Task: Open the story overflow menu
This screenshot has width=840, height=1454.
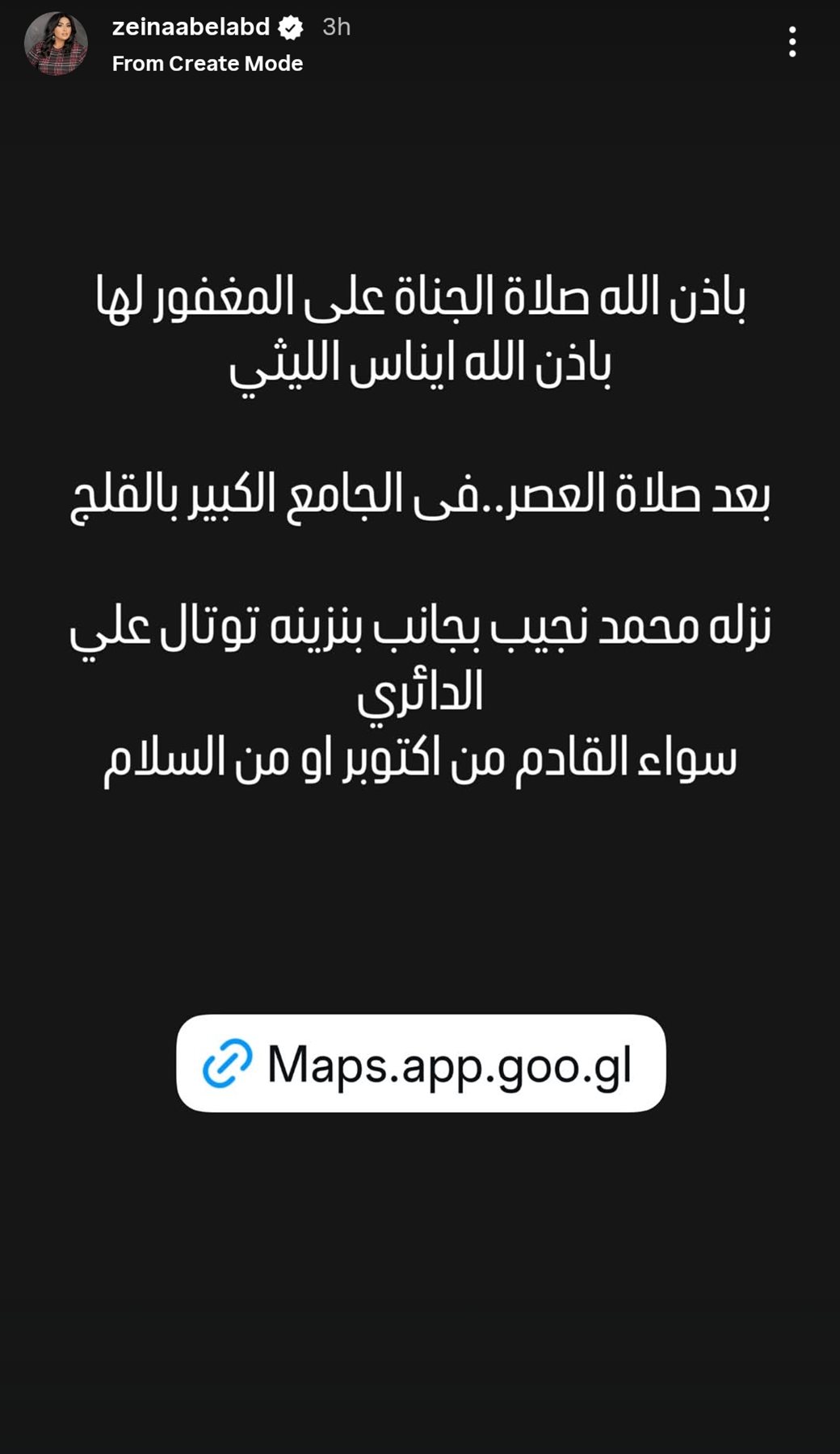Action: (x=792, y=42)
